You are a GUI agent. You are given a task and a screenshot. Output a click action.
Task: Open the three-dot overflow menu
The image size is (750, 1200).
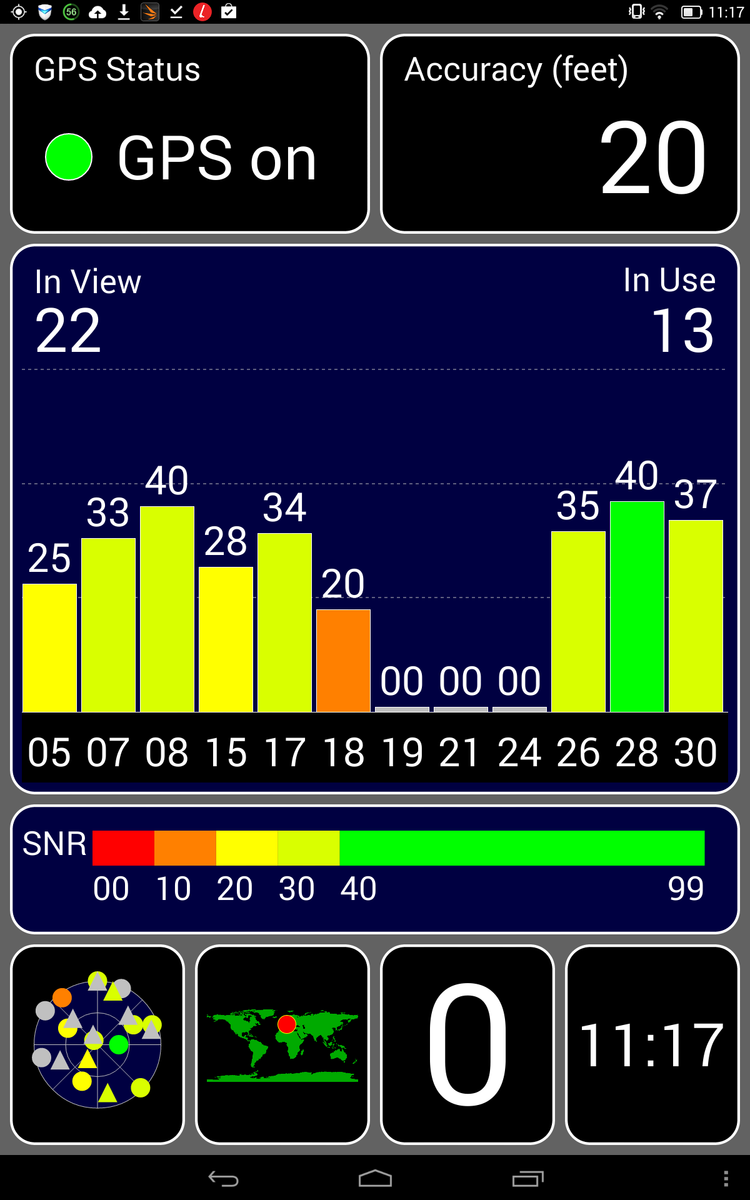[x=726, y=1179]
